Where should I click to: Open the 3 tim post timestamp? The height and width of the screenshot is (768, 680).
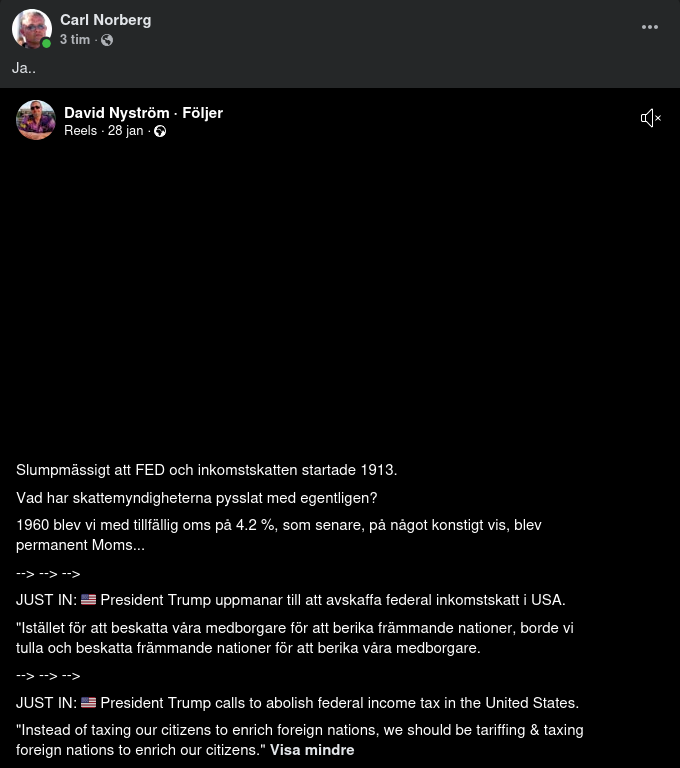coord(75,40)
